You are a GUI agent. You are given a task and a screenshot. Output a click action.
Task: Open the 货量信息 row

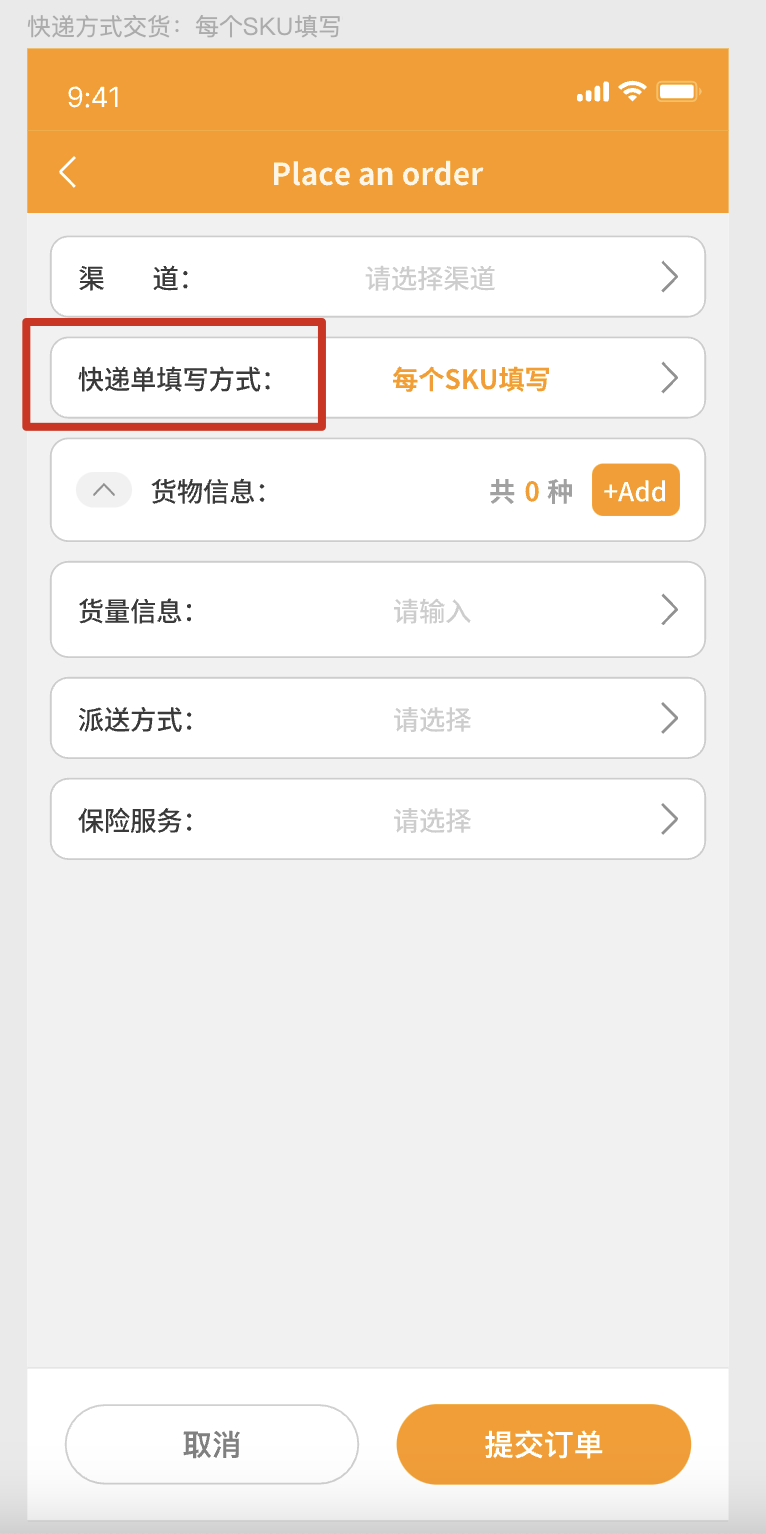(x=378, y=610)
